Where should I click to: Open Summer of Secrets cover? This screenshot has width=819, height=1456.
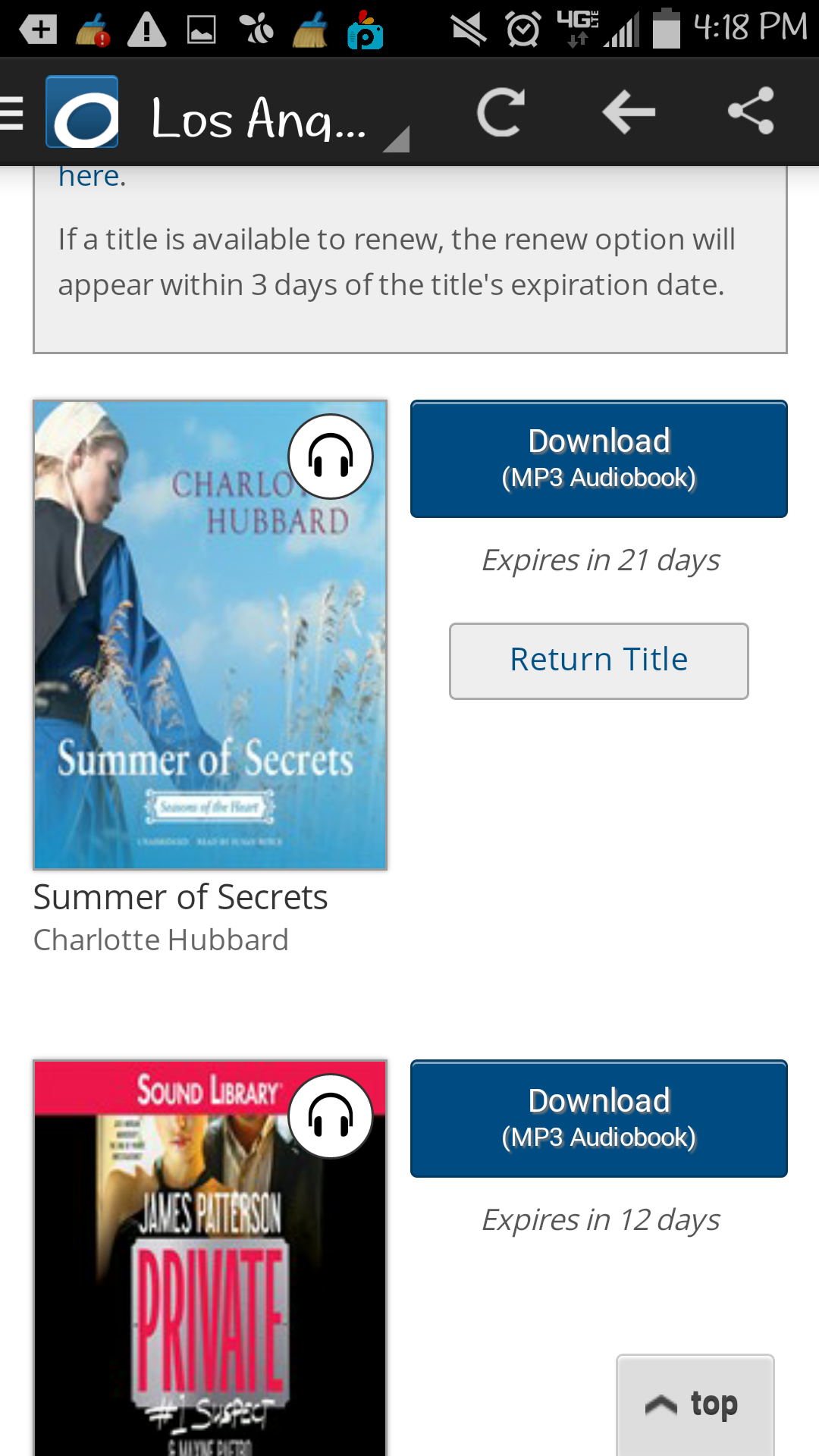(x=210, y=635)
